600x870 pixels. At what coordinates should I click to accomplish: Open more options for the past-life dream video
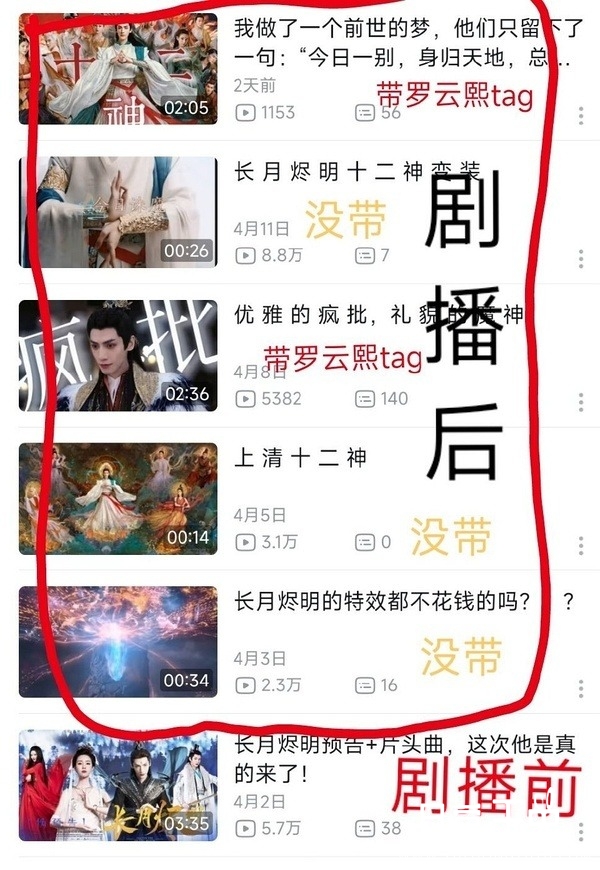point(581,115)
